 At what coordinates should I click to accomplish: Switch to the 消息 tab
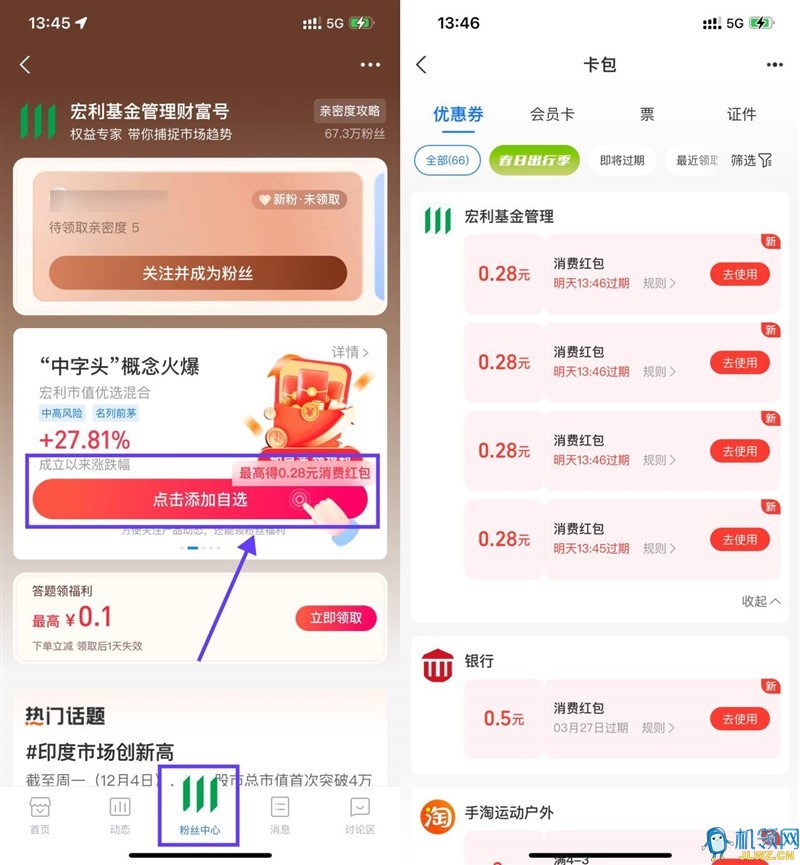280,815
